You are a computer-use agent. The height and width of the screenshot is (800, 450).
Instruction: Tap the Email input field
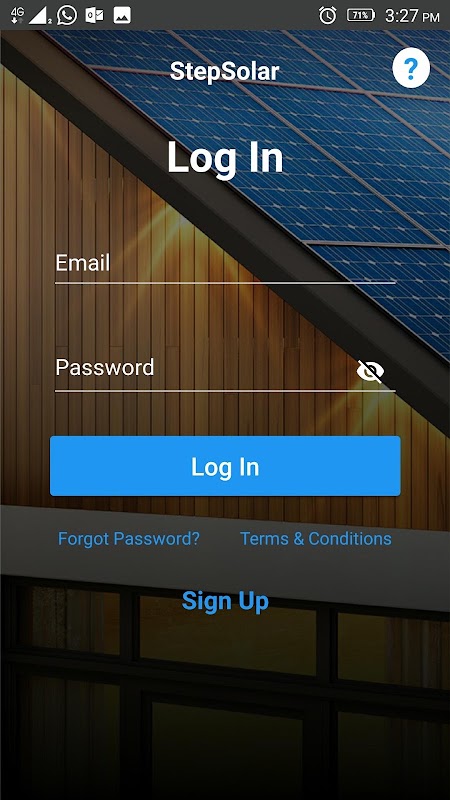click(225, 265)
